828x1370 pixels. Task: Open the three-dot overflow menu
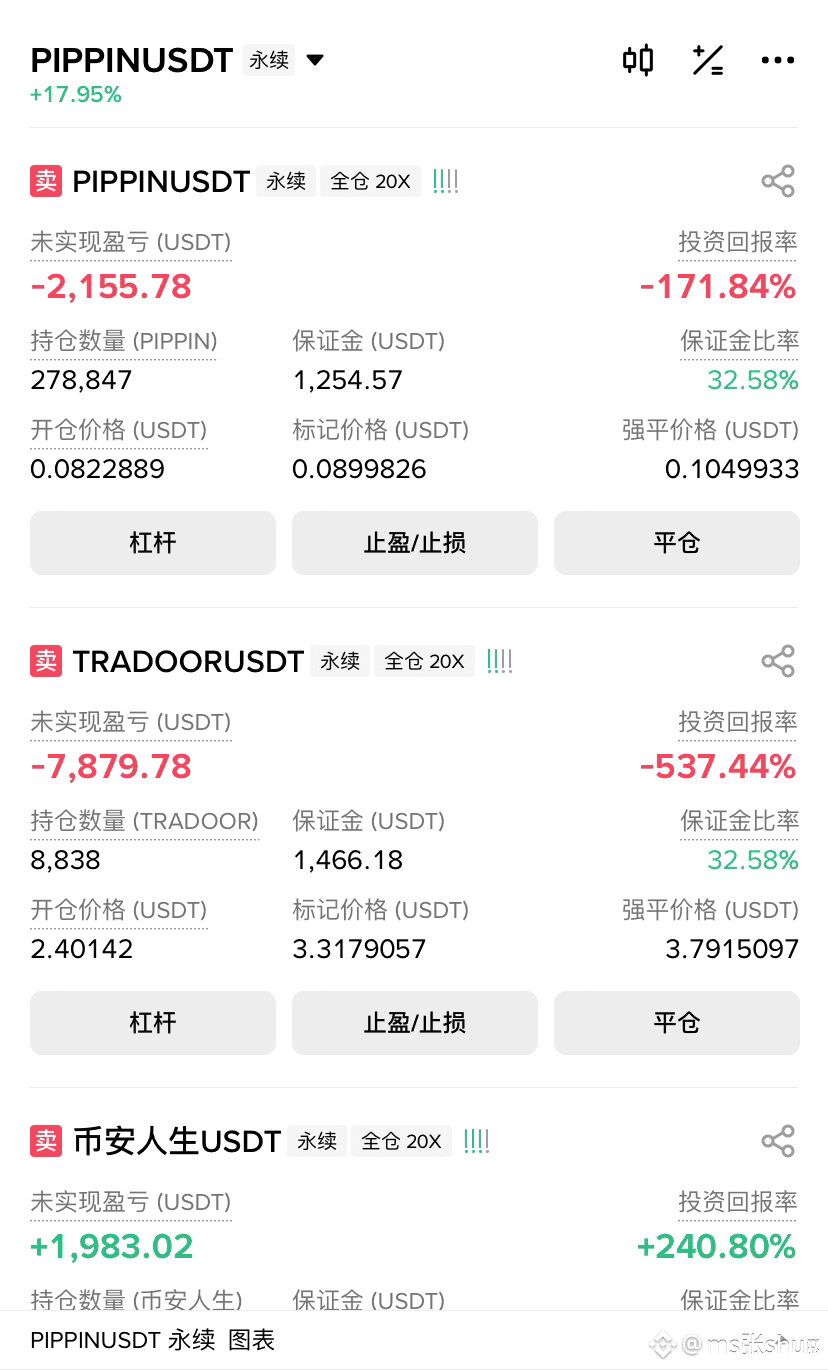tap(778, 60)
